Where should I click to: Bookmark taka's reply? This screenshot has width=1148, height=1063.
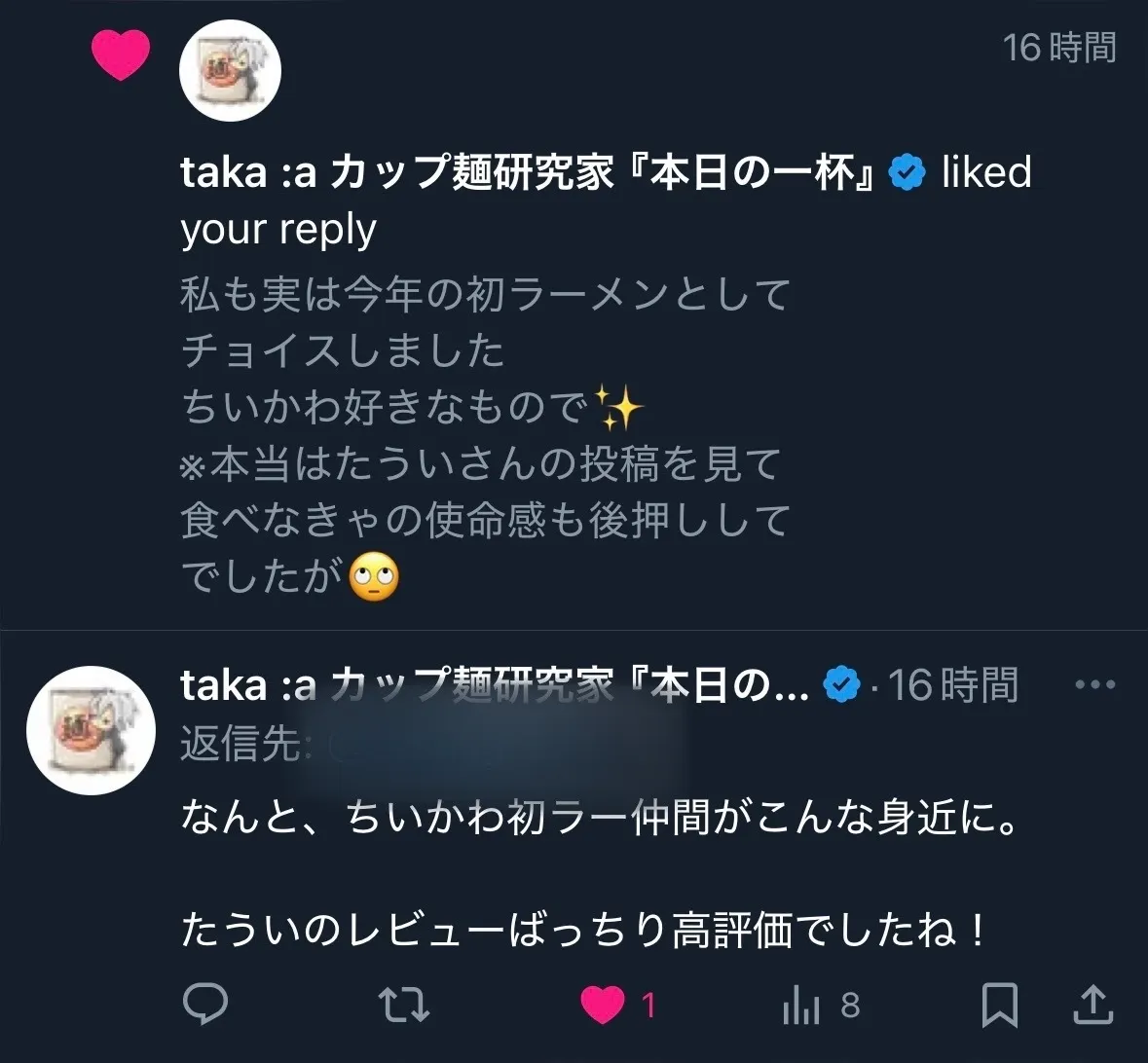(x=1000, y=1004)
